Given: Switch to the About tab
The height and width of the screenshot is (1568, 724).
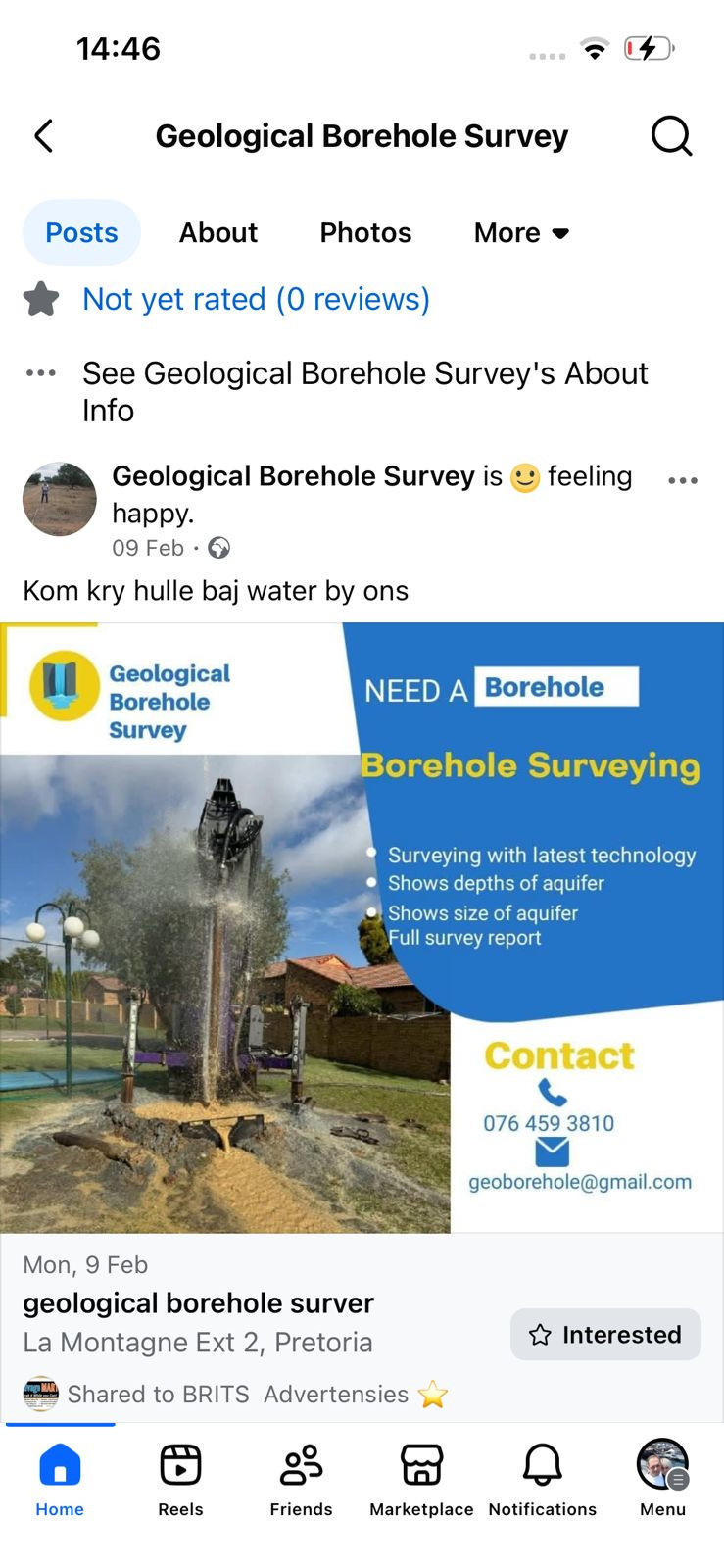Looking at the screenshot, I should click(x=217, y=232).
